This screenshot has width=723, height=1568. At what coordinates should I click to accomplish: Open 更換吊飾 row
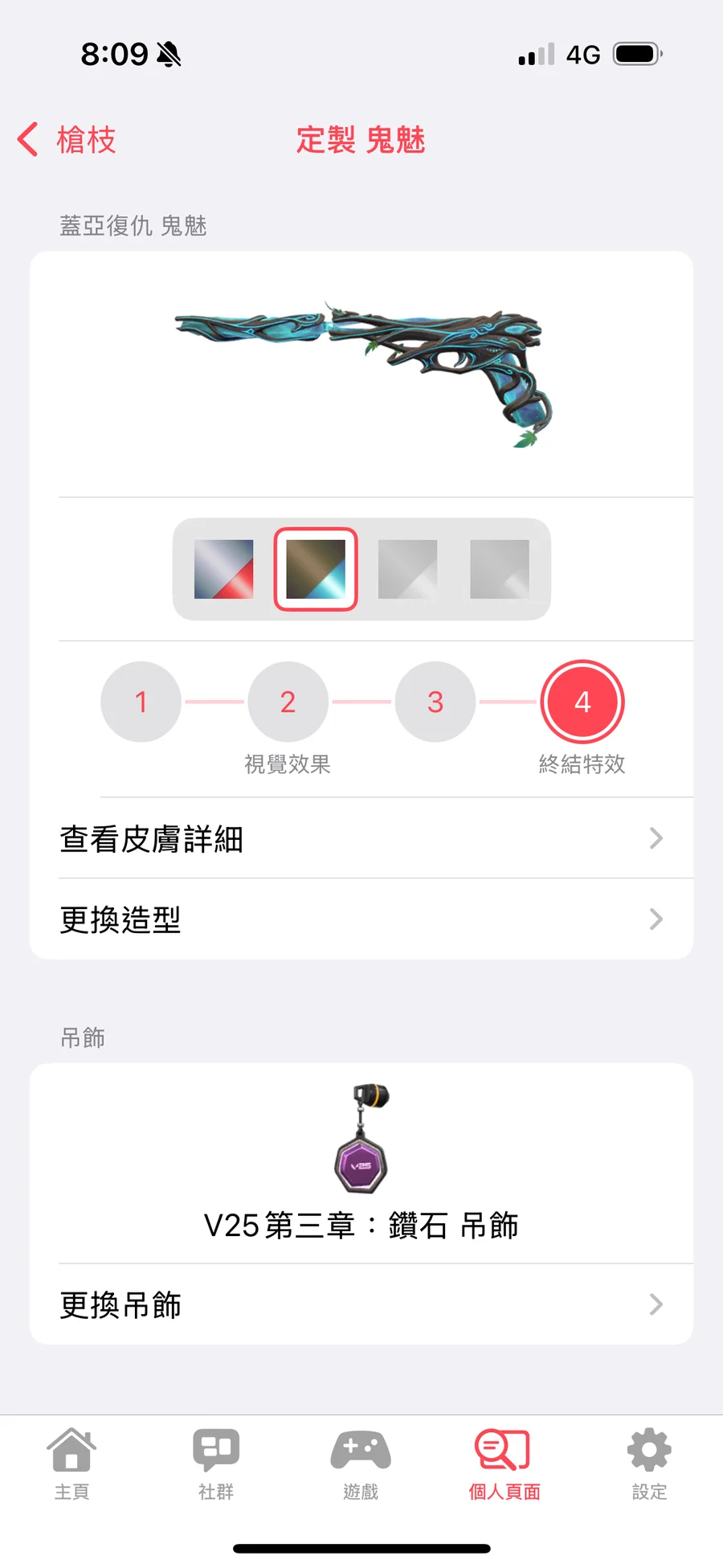pos(361,1304)
